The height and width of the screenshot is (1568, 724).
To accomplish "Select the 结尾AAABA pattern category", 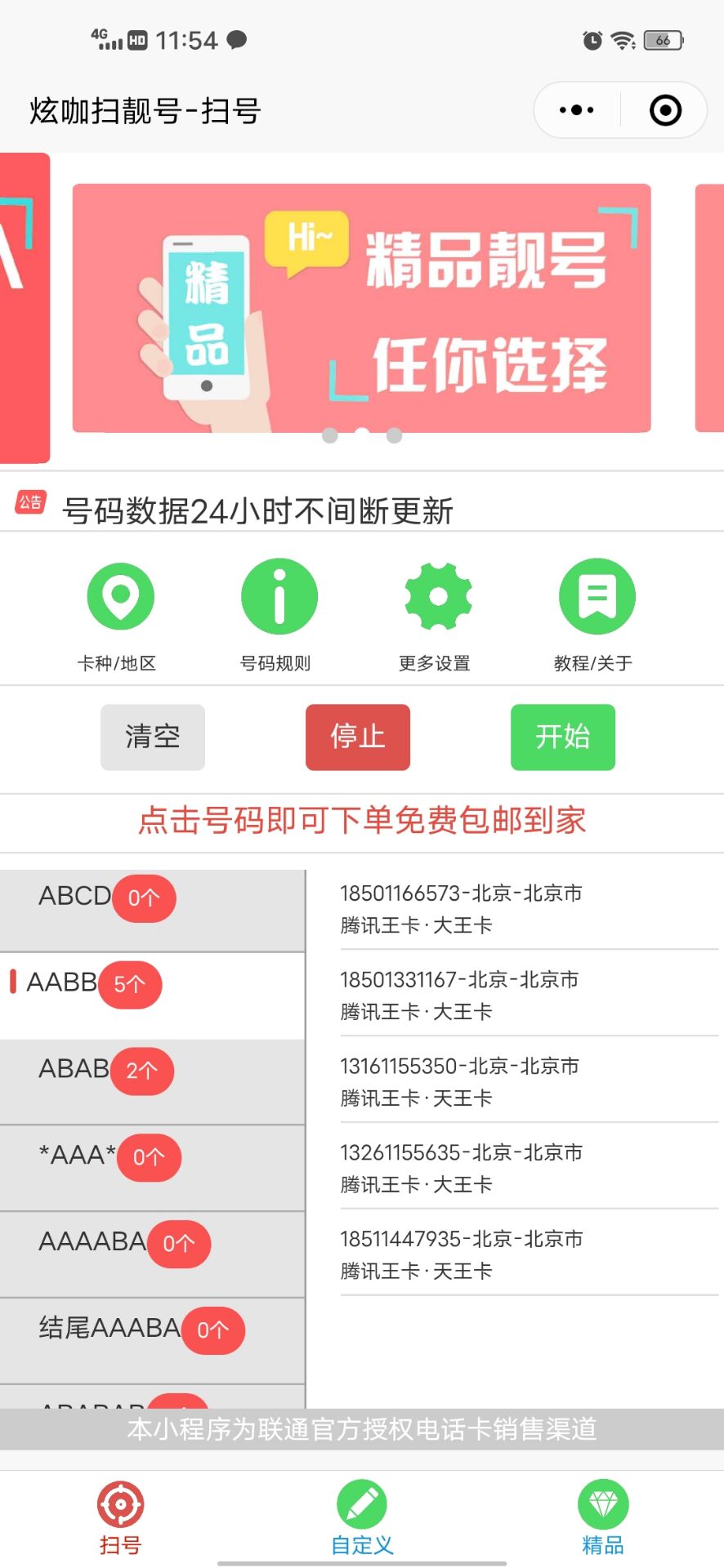I will pyautogui.click(x=152, y=1341).
